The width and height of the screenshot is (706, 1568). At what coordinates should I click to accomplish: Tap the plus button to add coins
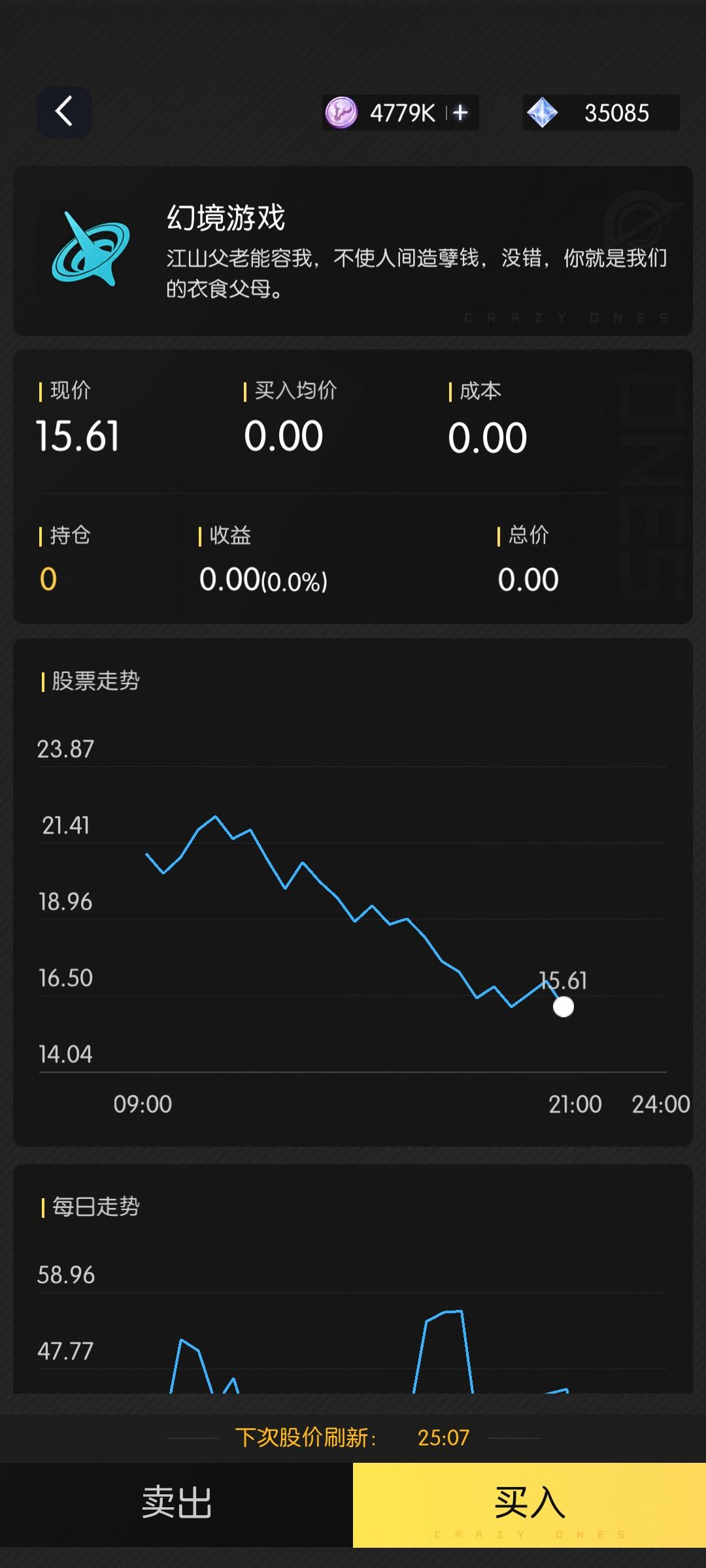460,112
